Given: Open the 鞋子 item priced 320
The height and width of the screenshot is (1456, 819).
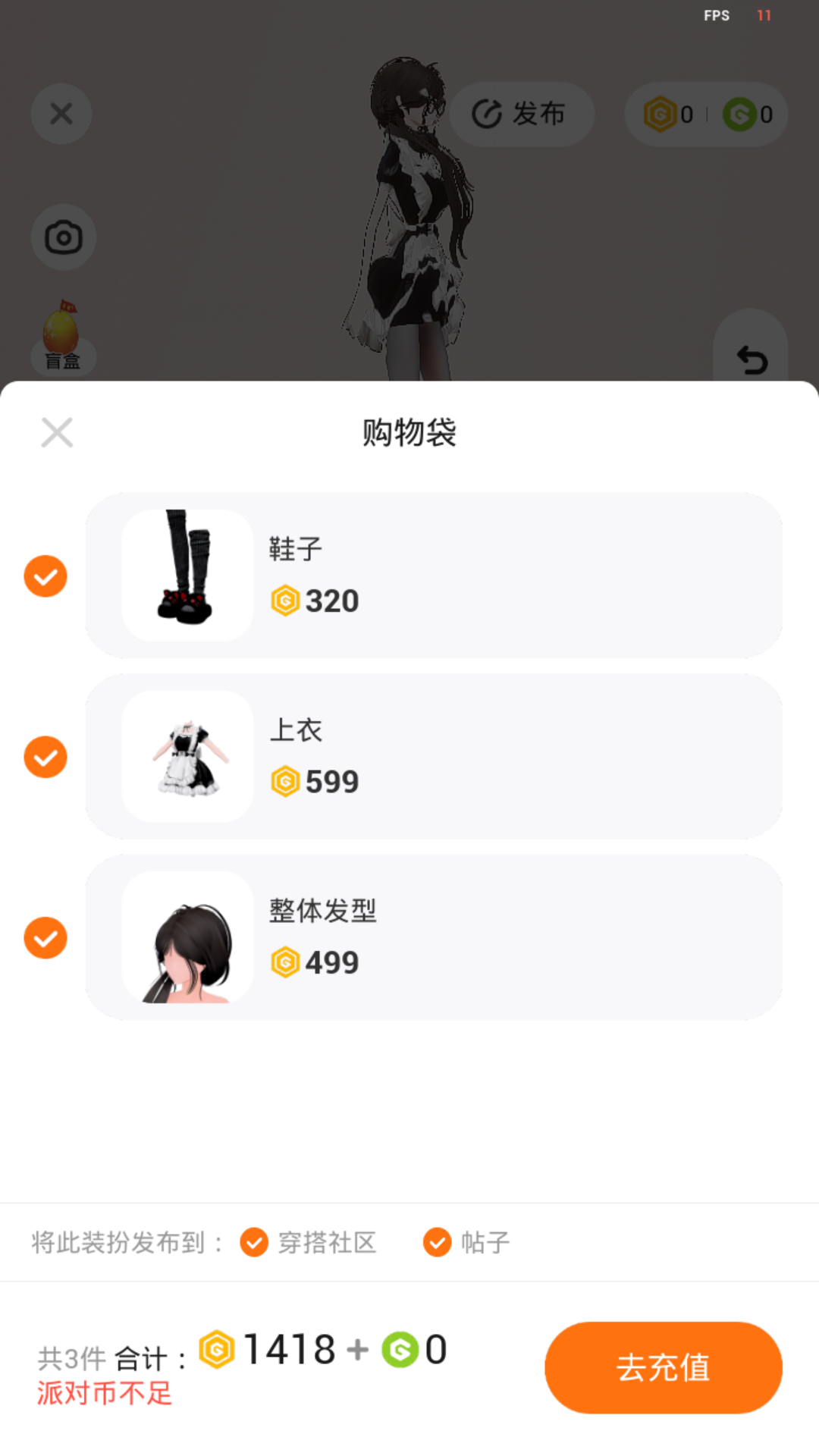Looking at the screenshot, I should [433, 576].
